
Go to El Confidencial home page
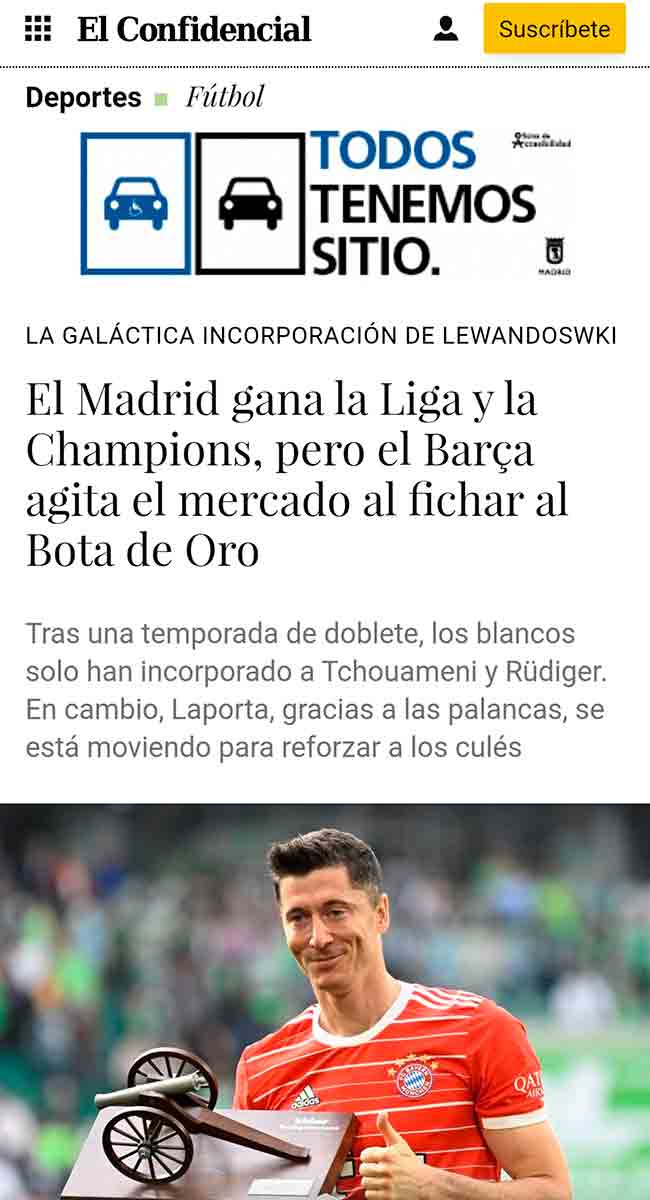194,29
